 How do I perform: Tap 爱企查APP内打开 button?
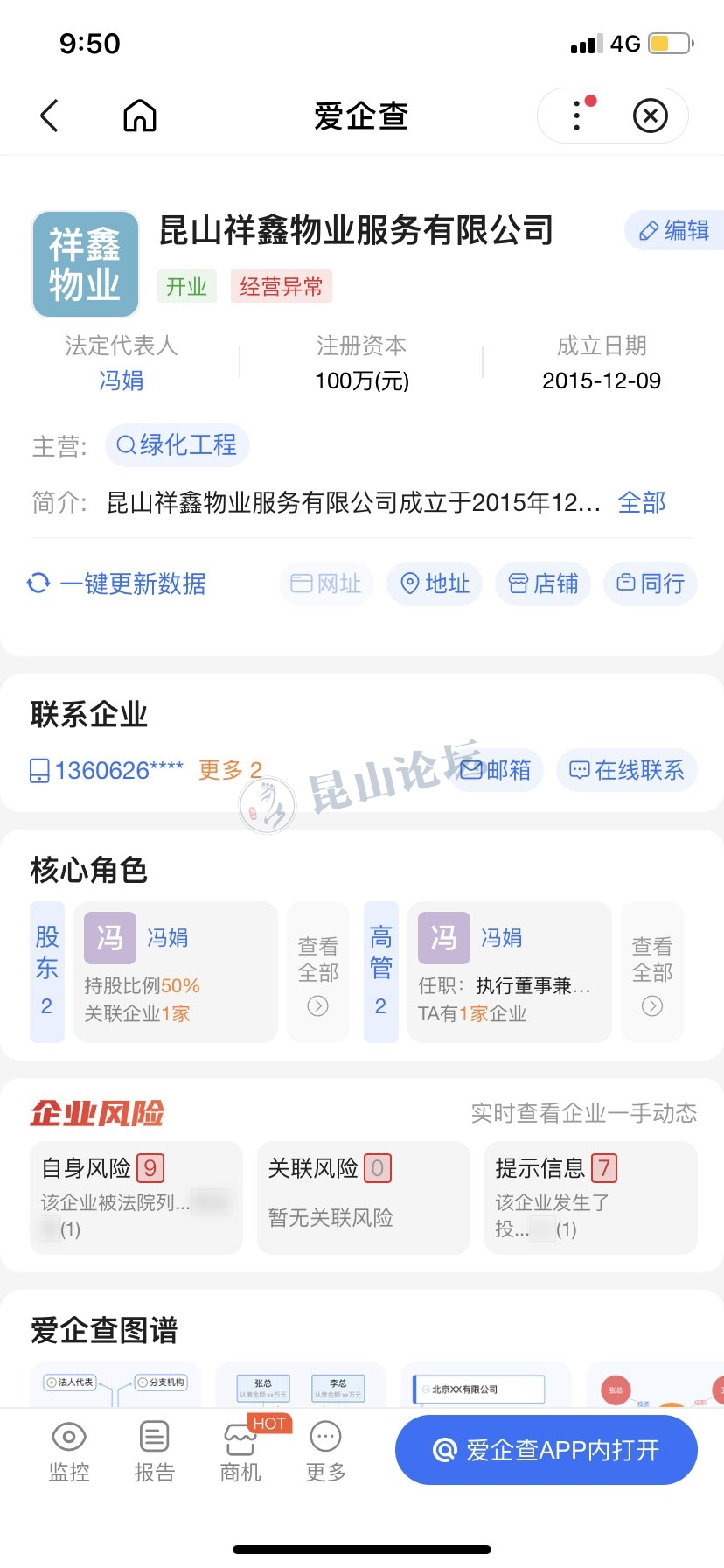click(546, 1450)
